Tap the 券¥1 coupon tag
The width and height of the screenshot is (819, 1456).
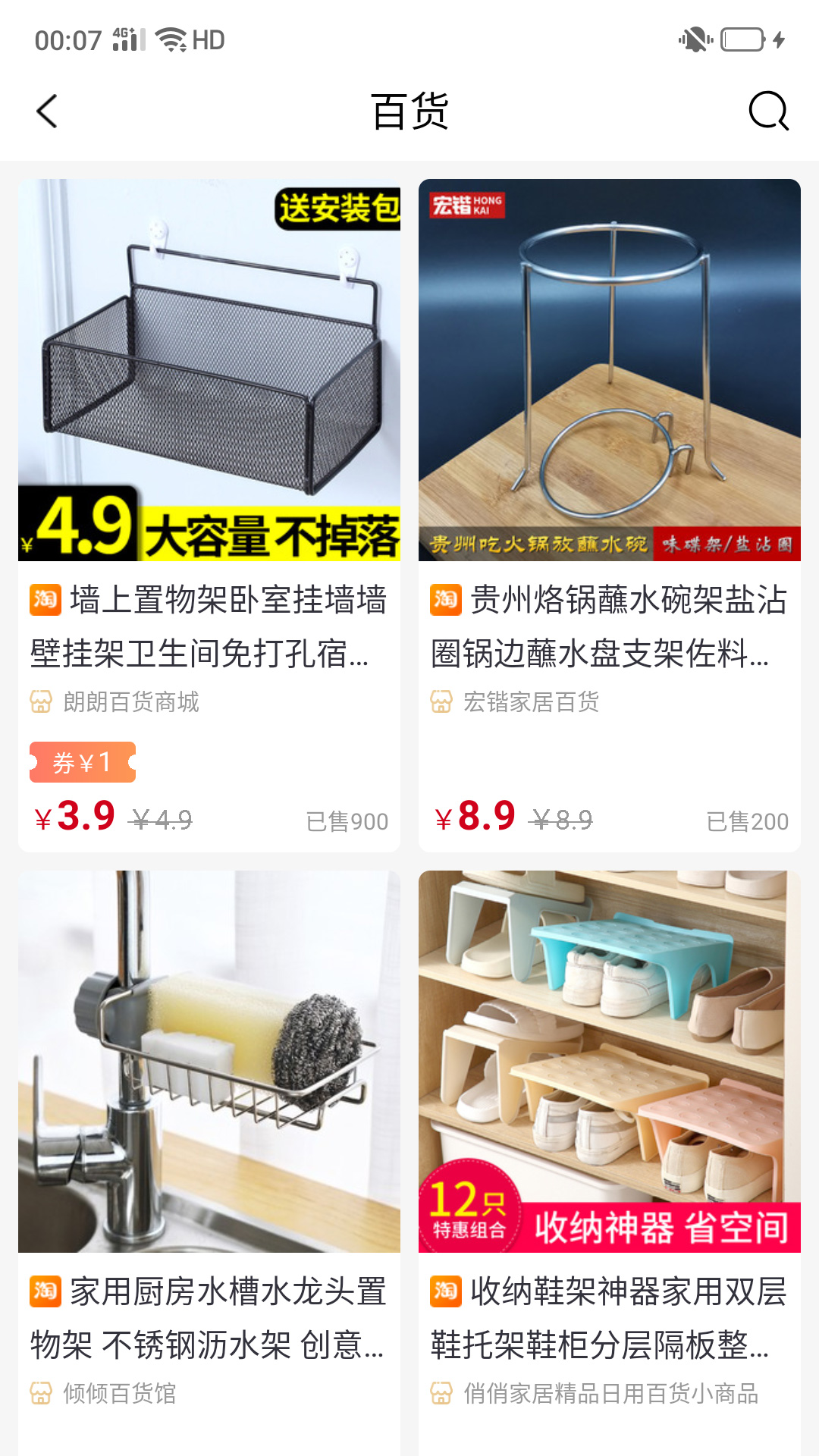coord(81,764)
